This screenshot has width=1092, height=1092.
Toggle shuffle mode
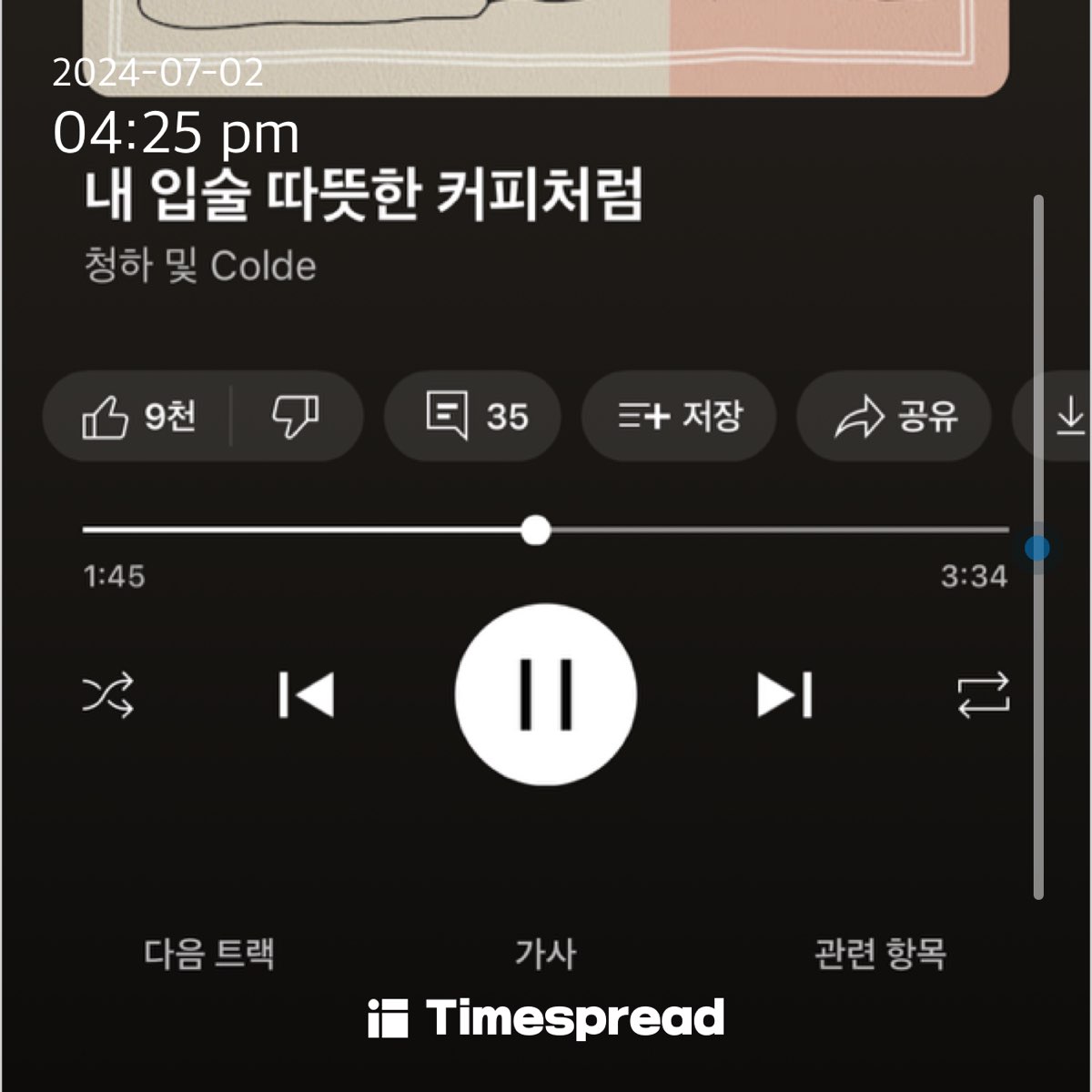coord(108,696)
